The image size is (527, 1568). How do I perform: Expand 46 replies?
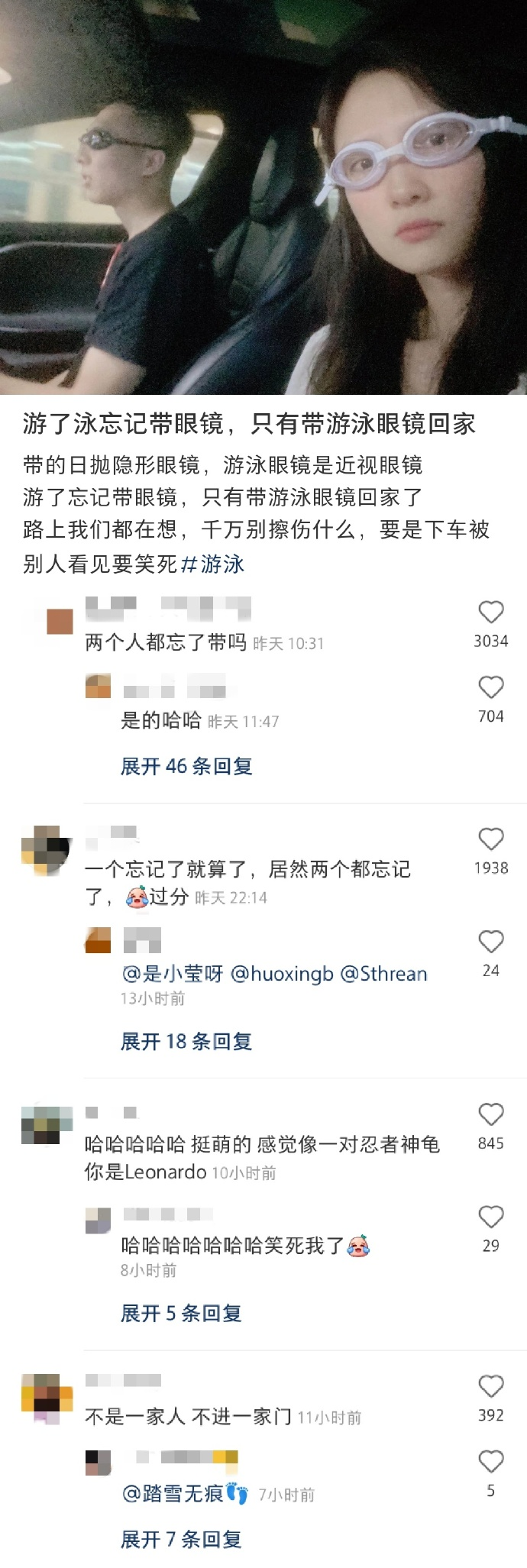[186, 766]
